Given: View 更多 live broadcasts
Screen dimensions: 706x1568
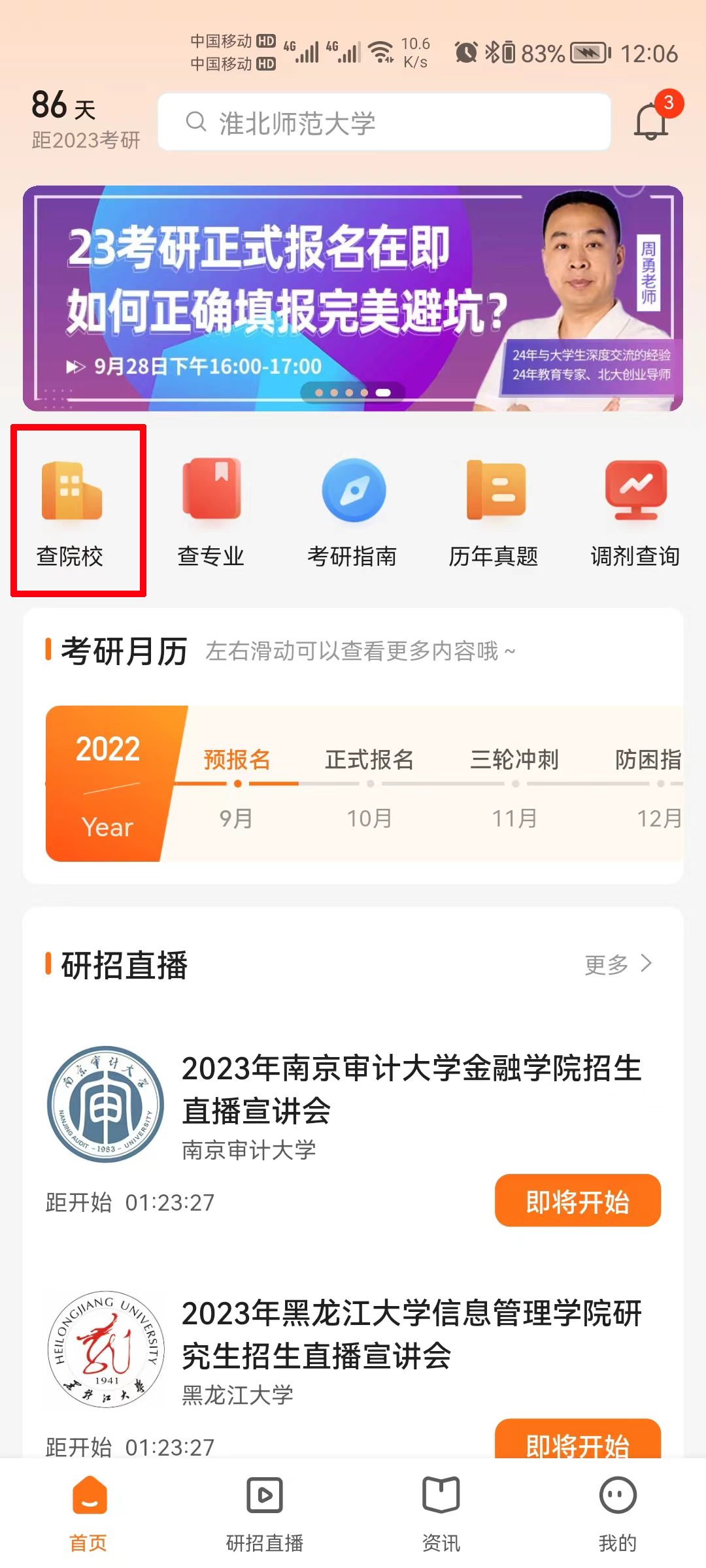Looking at the screenshot, I should pyautogui.click(x=618, y=964).
